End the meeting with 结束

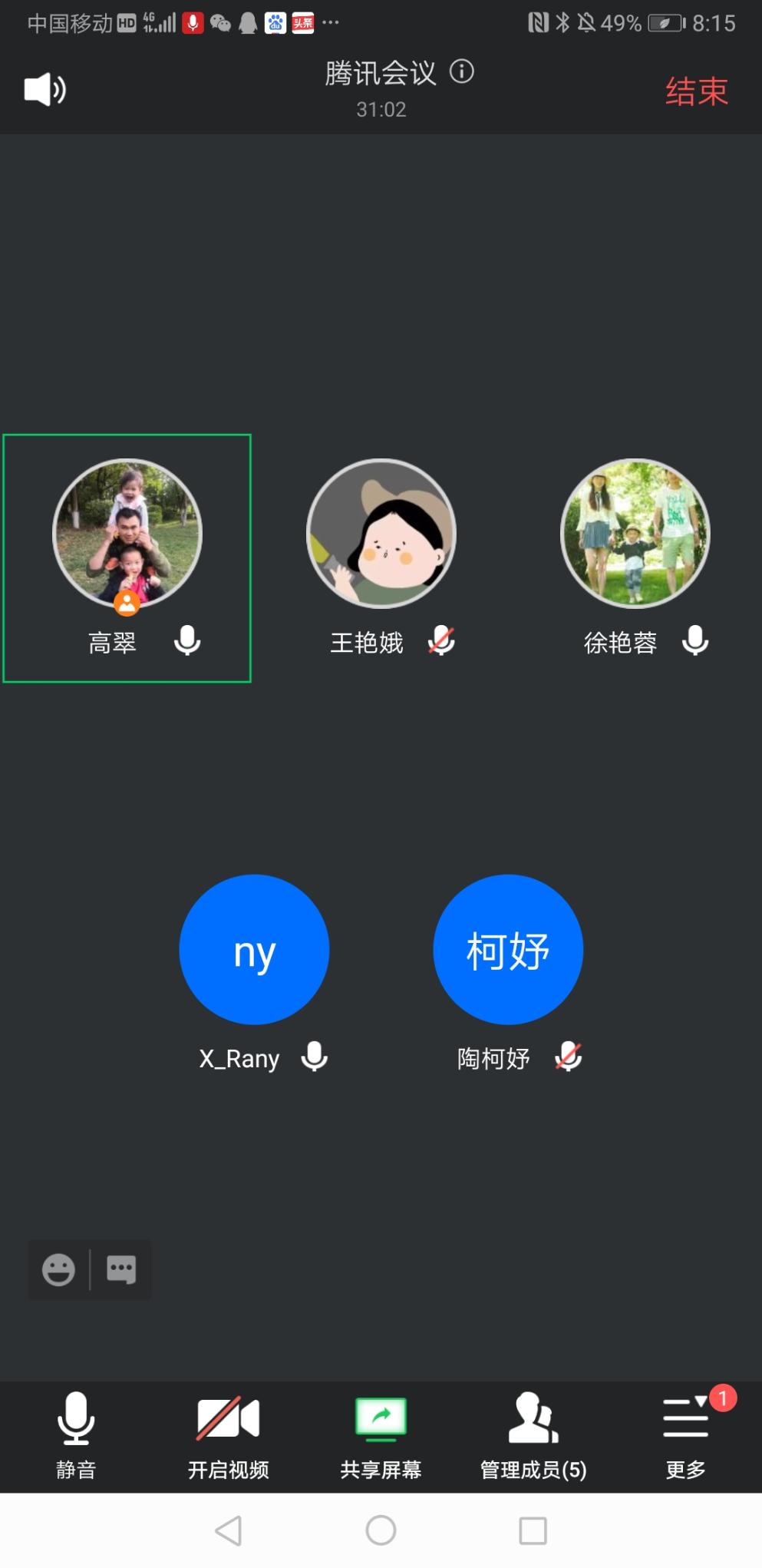pyautogui.click(x=696, y=91)
